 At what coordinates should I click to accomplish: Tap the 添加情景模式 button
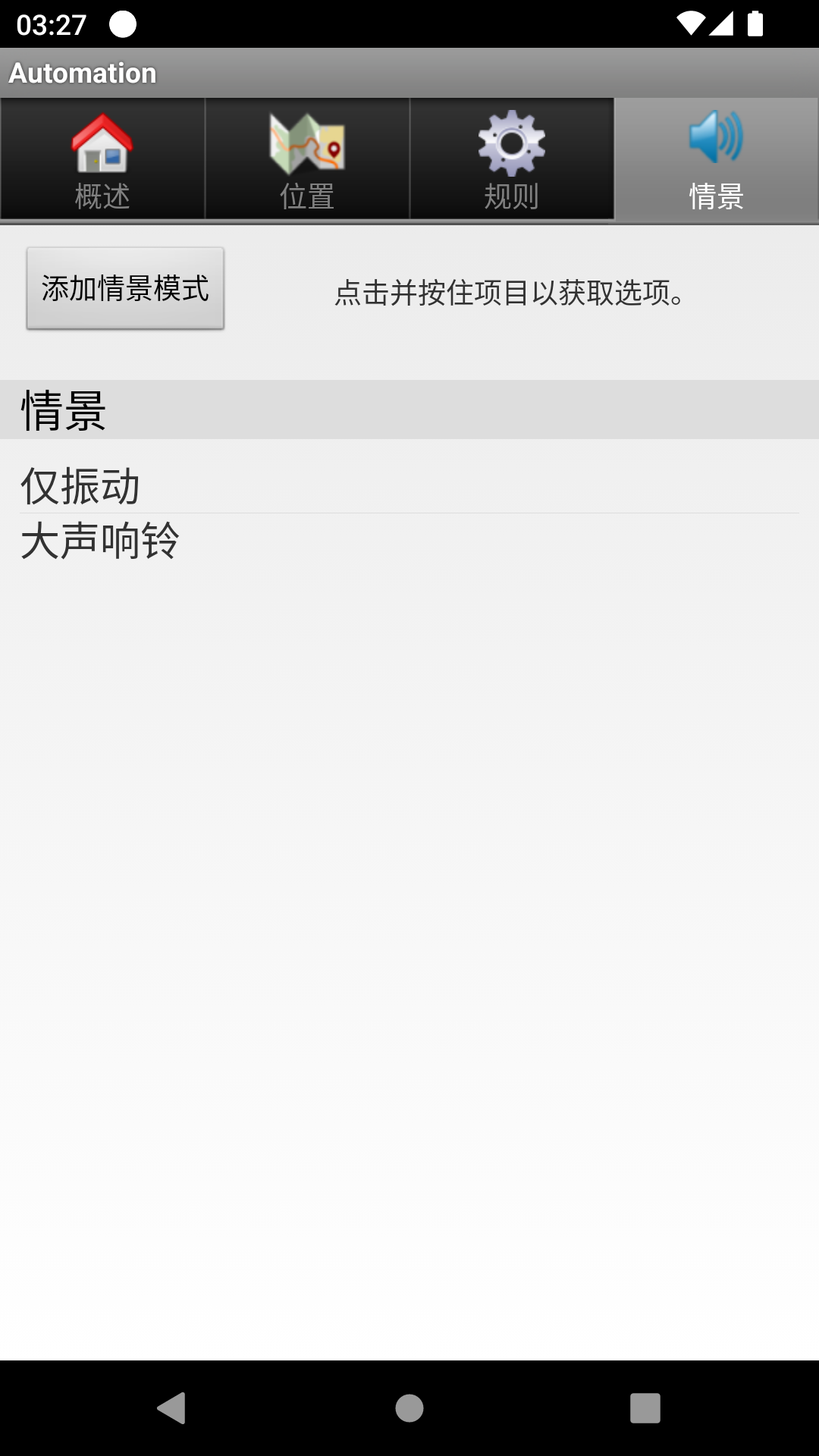(x=125, y=288)
